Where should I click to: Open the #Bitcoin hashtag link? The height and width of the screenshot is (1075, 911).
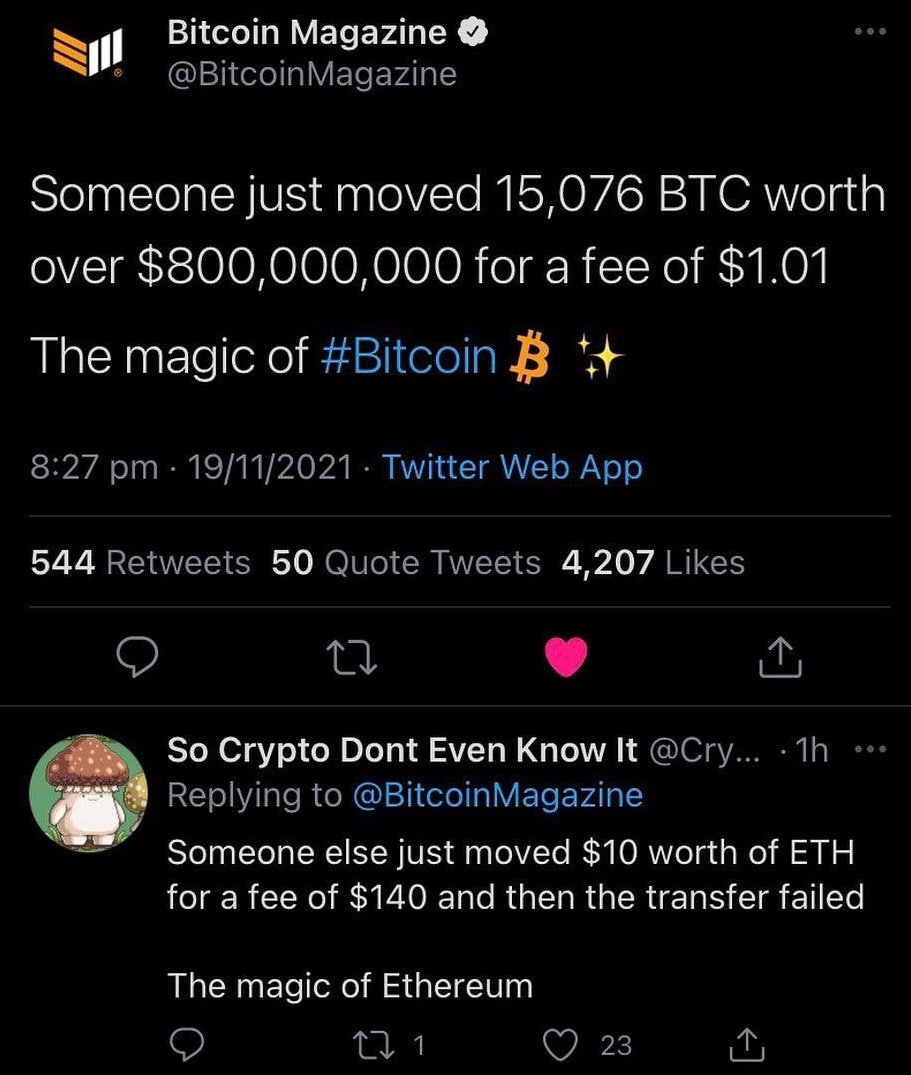pos(411,355)
